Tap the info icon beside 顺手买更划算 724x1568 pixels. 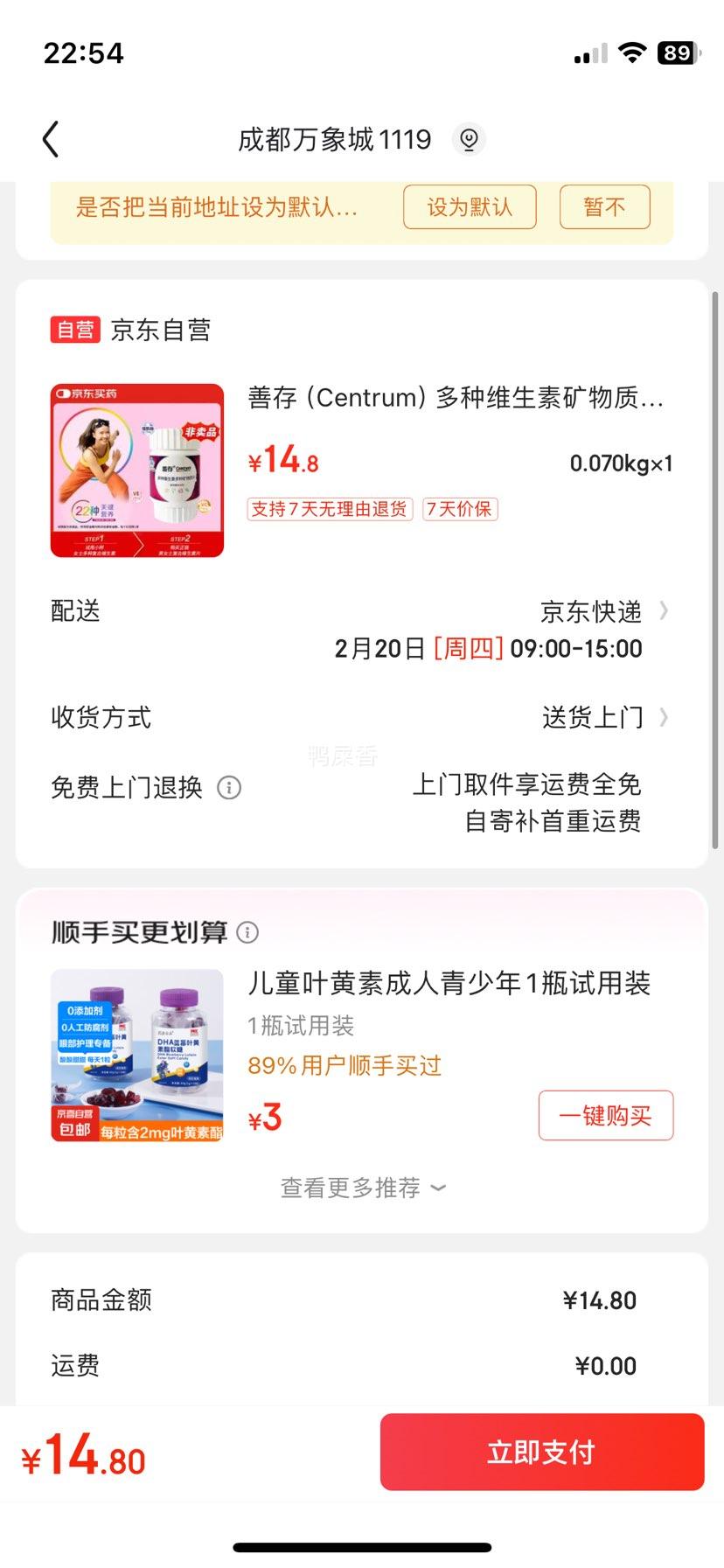pyautogui.click(x=248, y=932)
